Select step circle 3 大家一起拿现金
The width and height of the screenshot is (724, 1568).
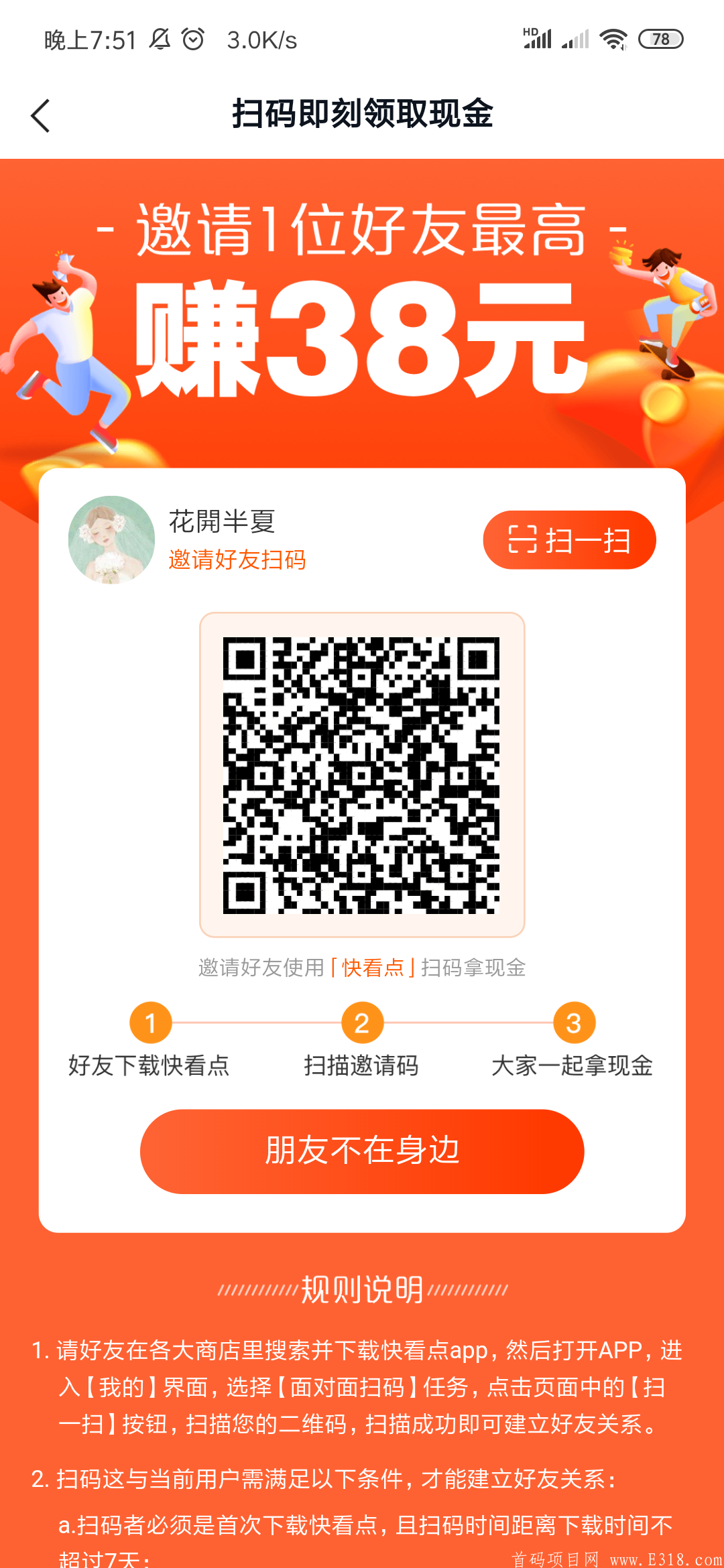tap(575, 1021)
